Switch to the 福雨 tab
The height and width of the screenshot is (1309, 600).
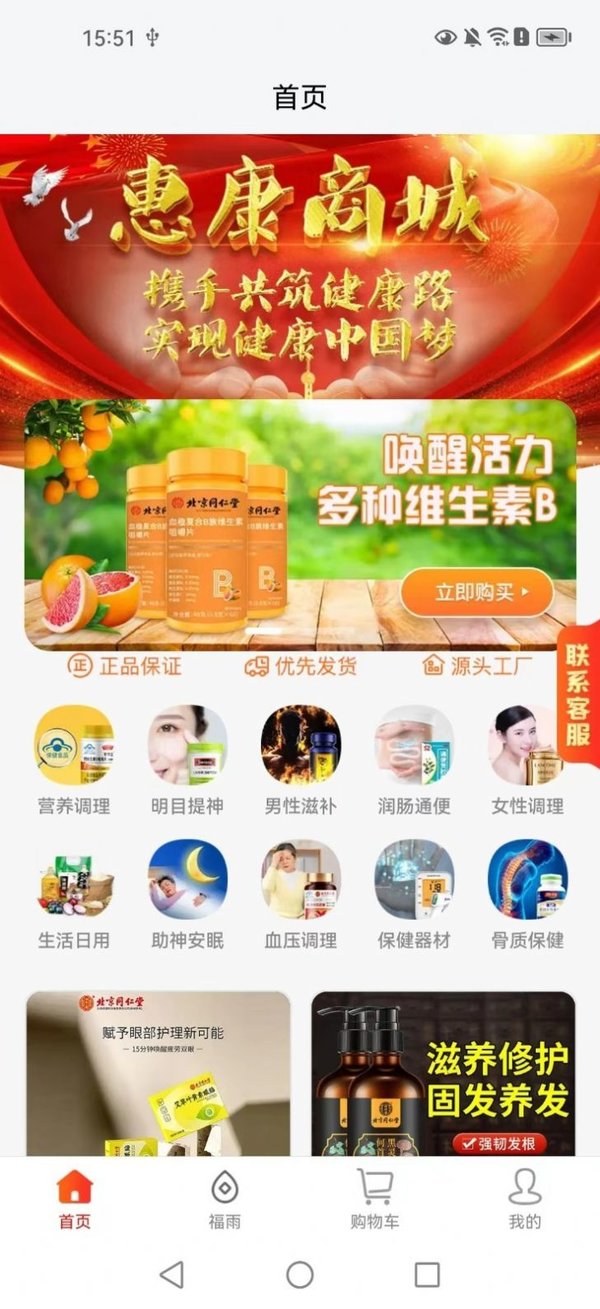(224, 1200)
